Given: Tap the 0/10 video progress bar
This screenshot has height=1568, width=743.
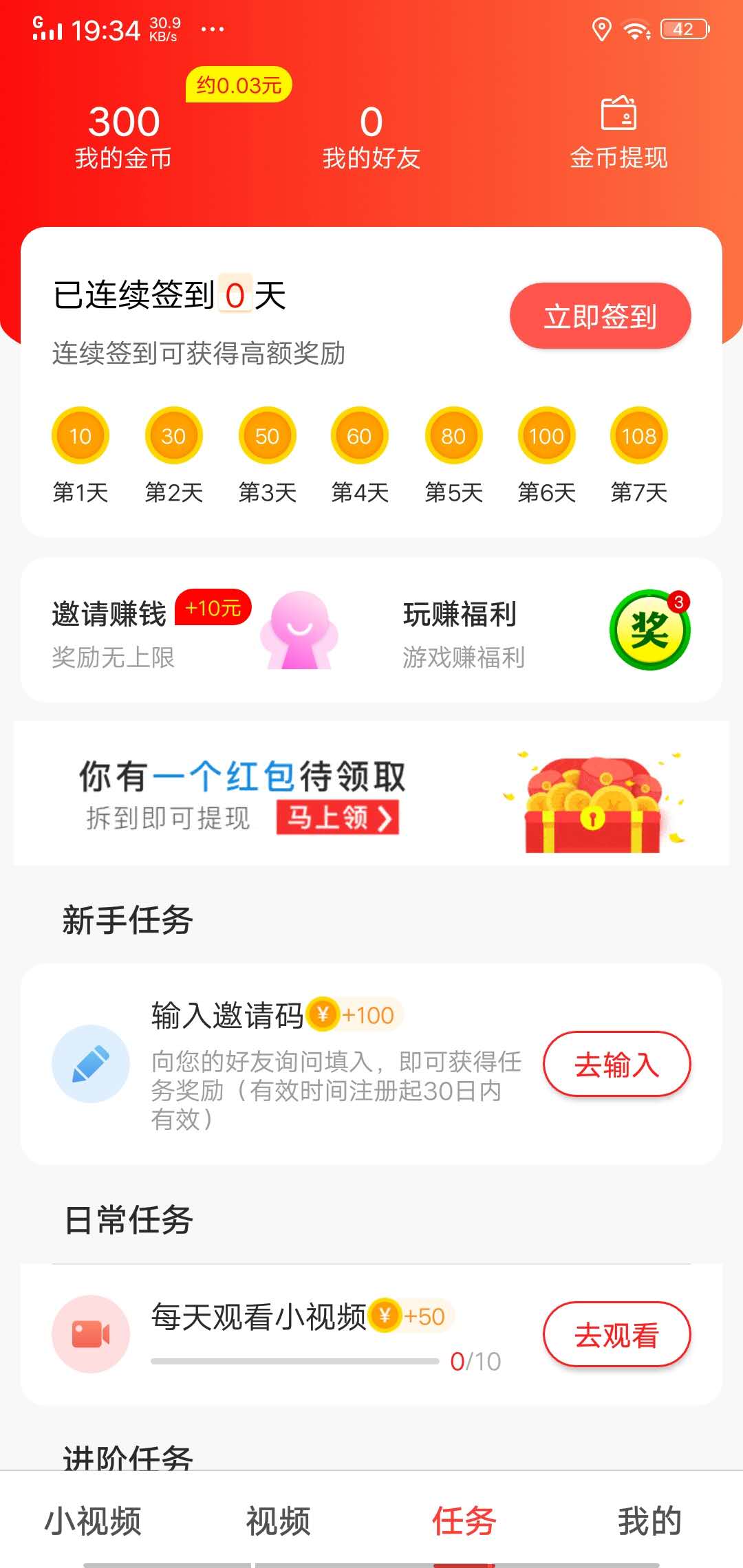Looking at the screenshot, I should pos(296,1360).
